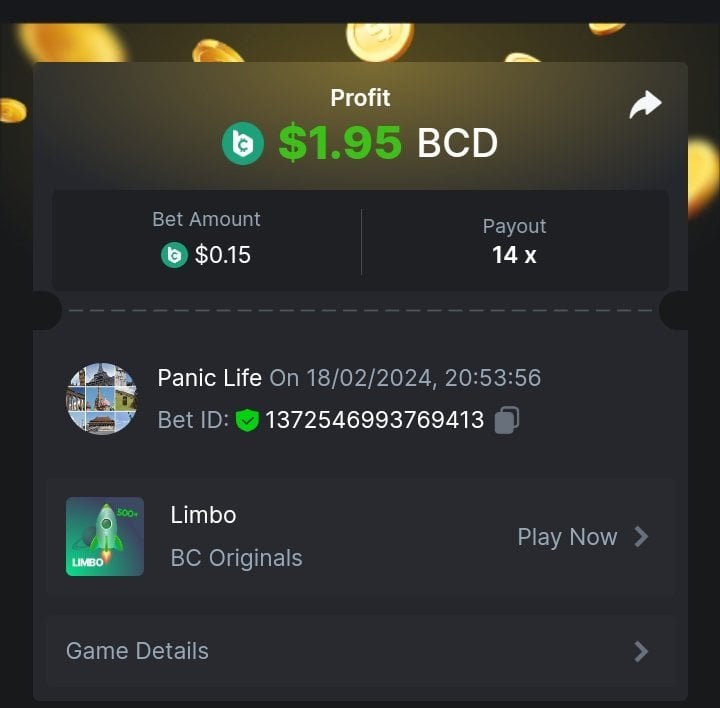Image resolution: width=720 pixels, height=708 pixels.
Task: Share this bet result
Action: point(645,104)
